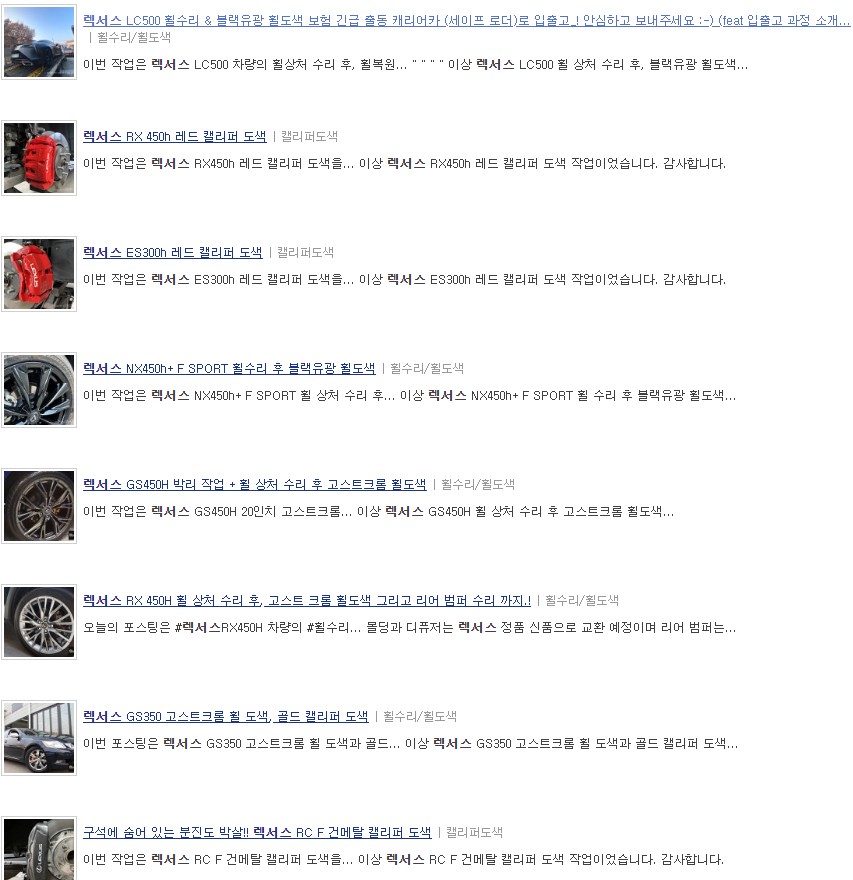The image size is (853, 880).
Task: Open the 렉서스 RX 450h 레드 캘리퍼 도색 link
Action: click(174, 136)
